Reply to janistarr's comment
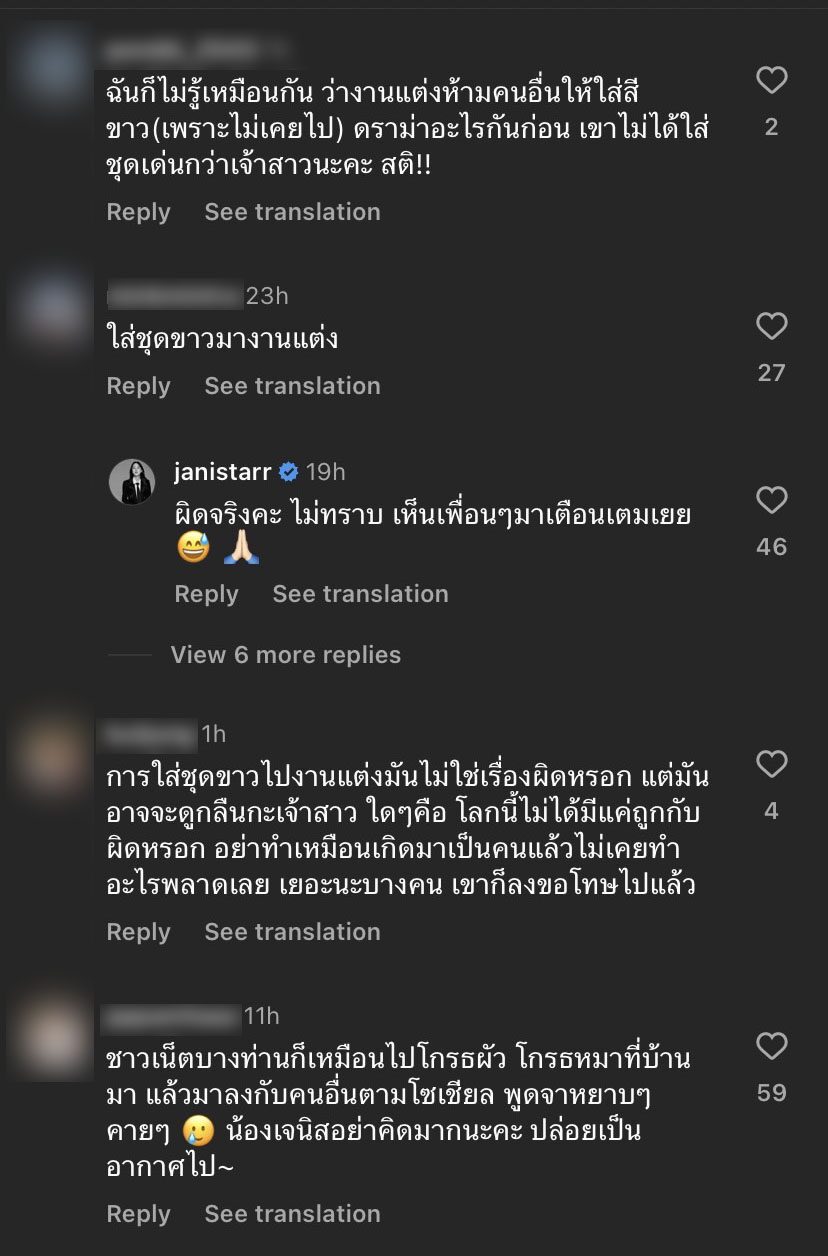Image resolution: width=828 pixels, height=1256 pixels. 206,594
